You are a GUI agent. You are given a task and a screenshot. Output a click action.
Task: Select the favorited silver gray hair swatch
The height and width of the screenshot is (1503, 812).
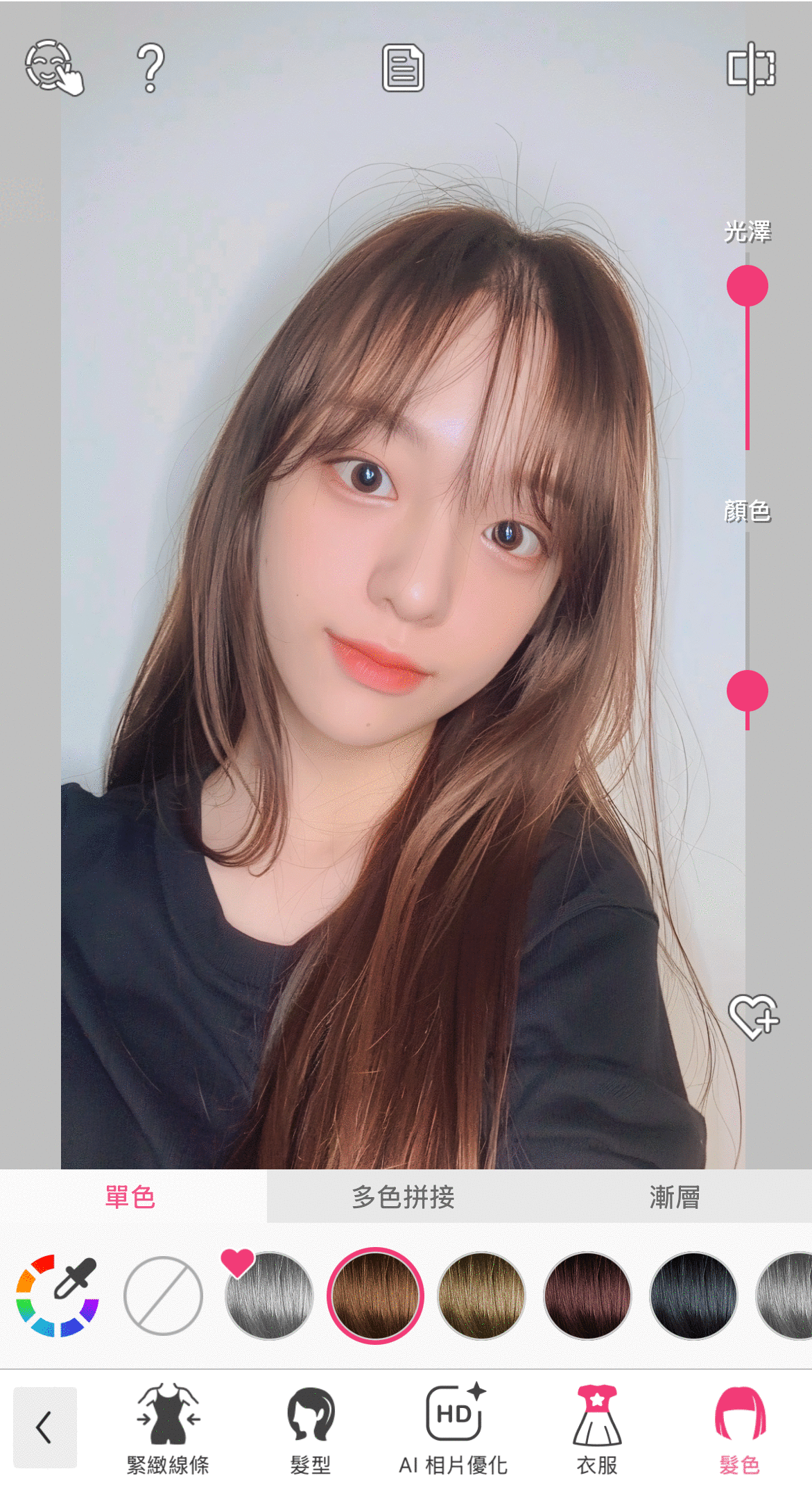point(269,1296)
